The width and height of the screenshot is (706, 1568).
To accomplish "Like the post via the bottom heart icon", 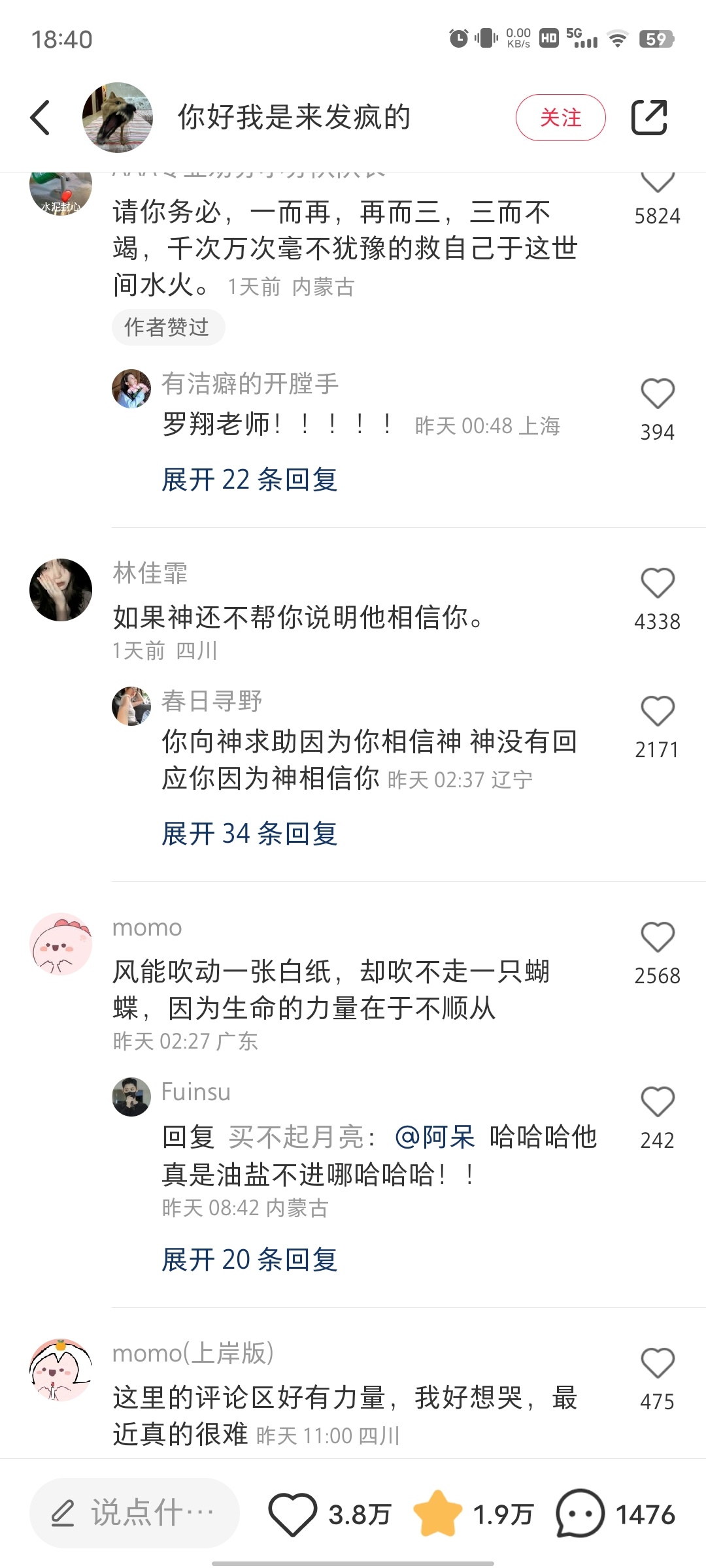I will (292, 1514).
